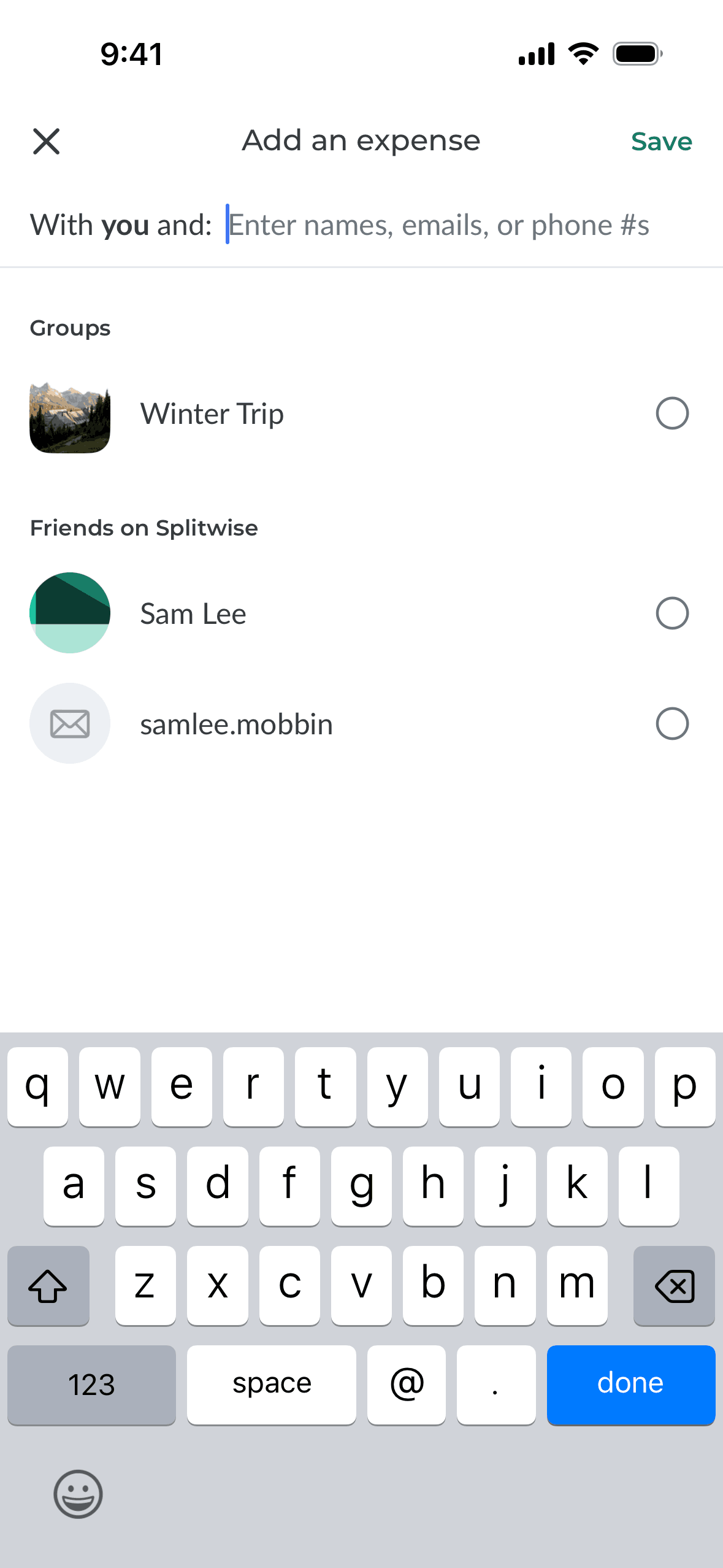Close the Add an expense screen
The height and width of the screenshot is (1568, 723).
pyautogui.click(x=46, y=142)
